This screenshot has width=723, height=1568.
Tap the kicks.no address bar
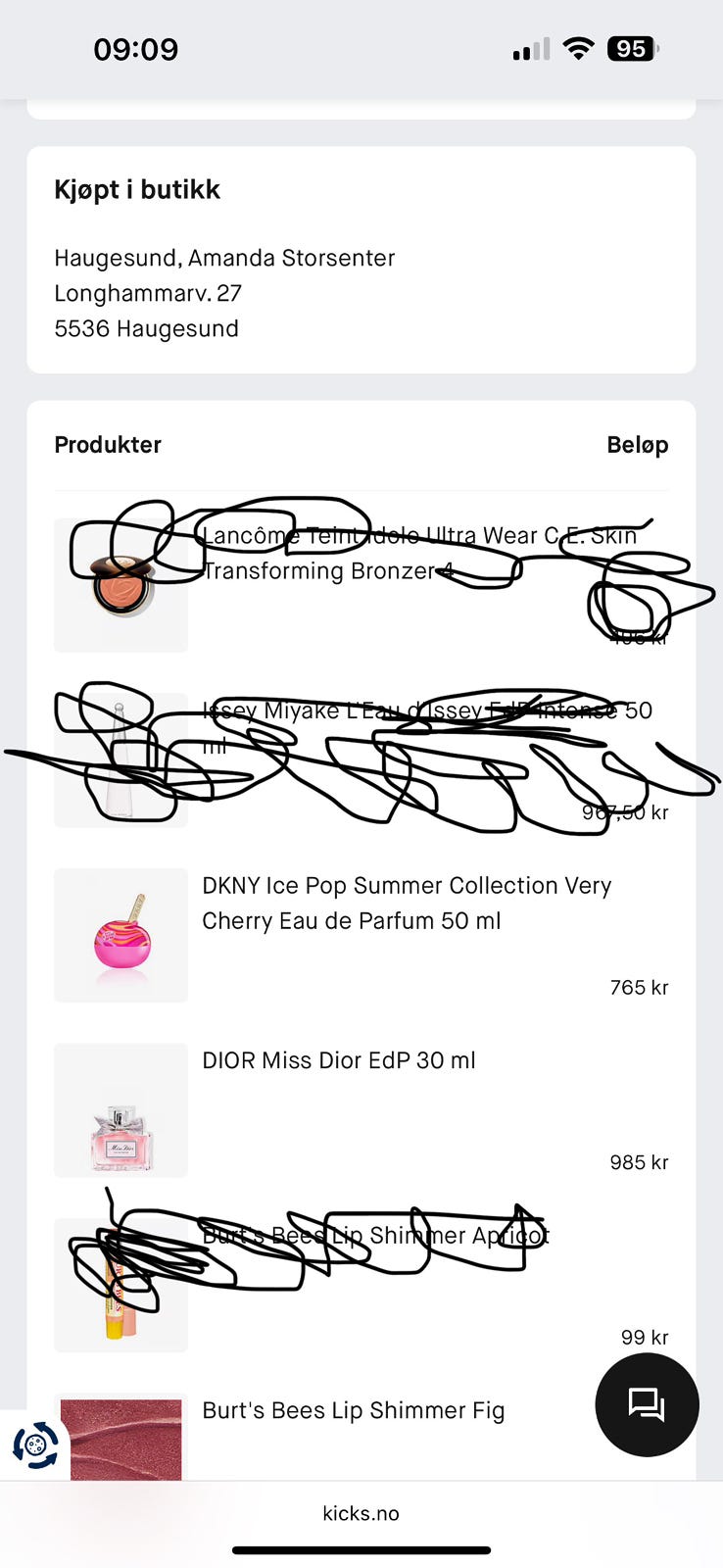click(x=361, y=1513)
